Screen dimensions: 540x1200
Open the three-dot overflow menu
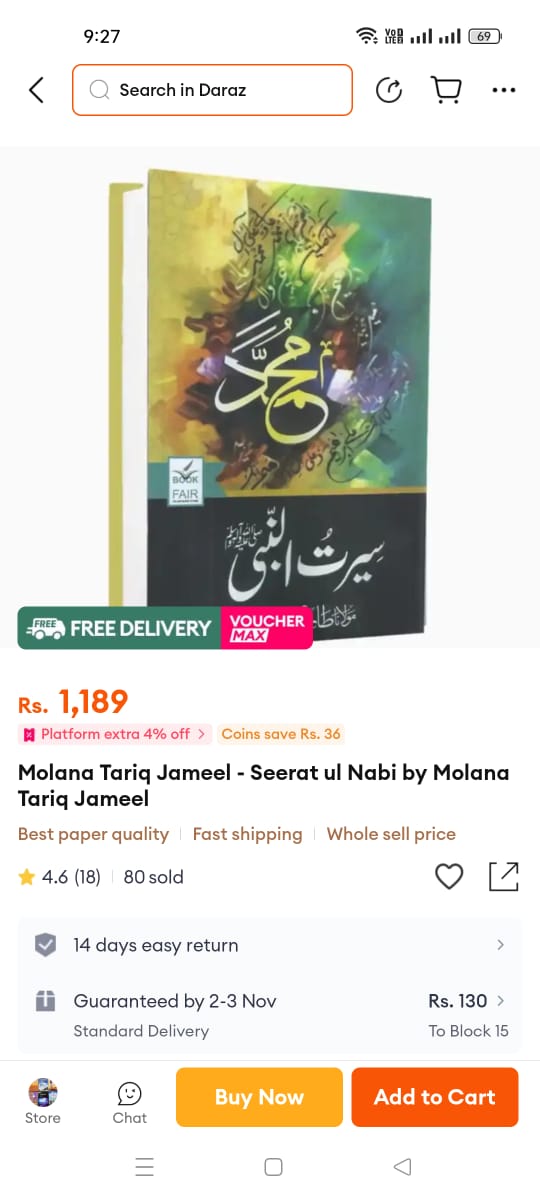[x=504, y=90]
